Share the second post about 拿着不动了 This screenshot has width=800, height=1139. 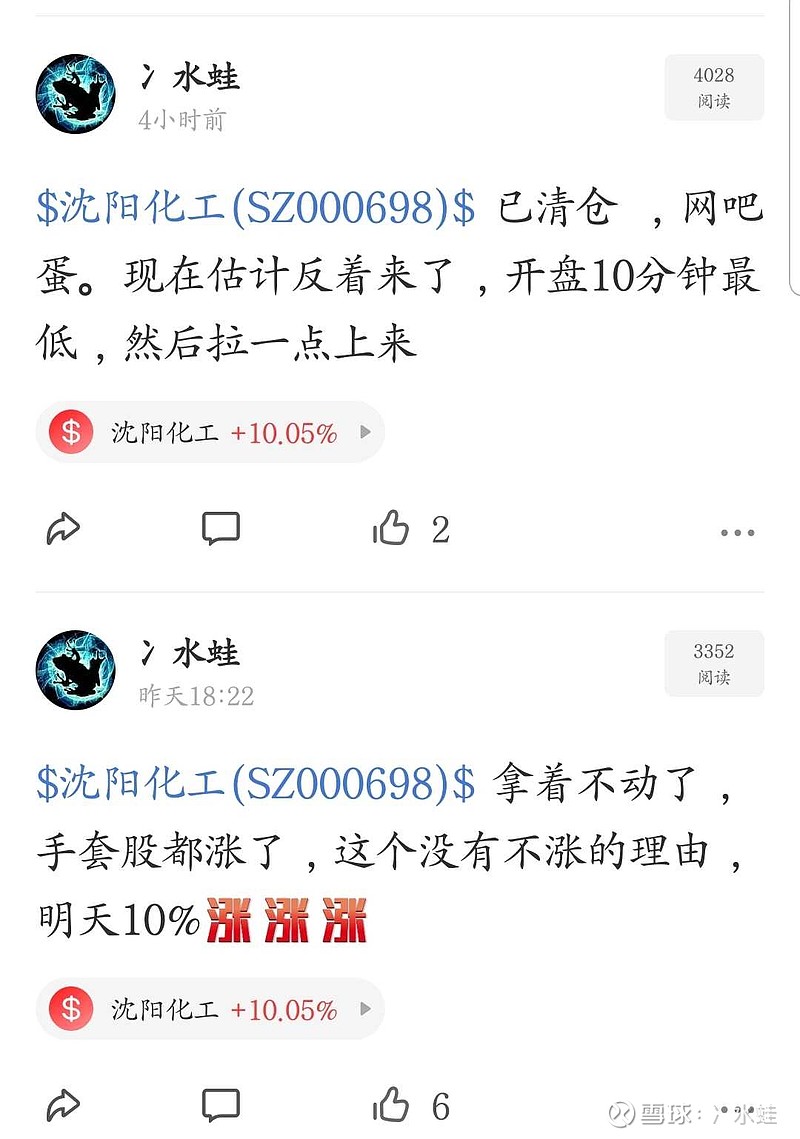(x=64, y=1104)
